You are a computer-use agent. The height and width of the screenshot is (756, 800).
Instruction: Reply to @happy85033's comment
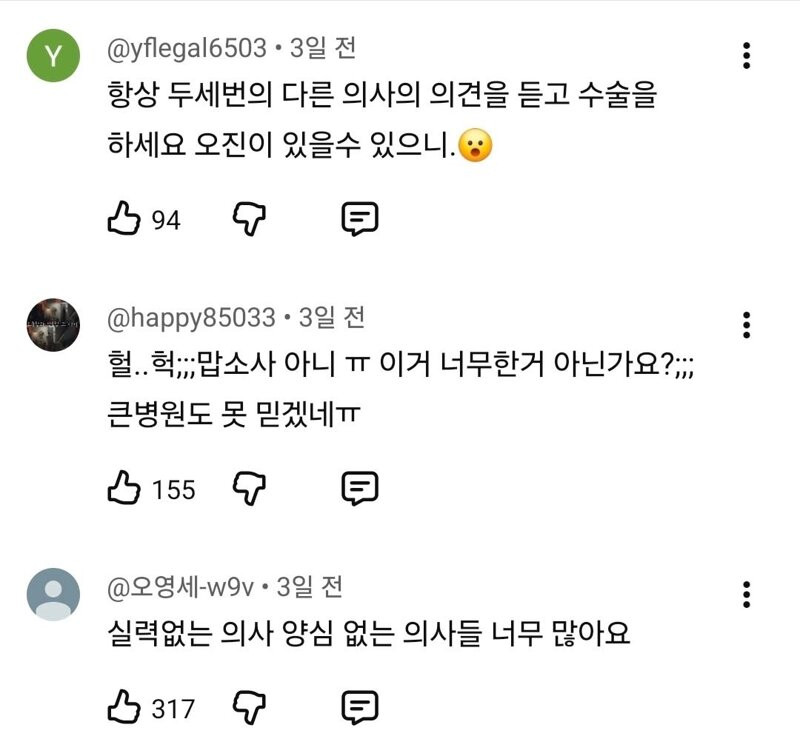coord(359,488)
